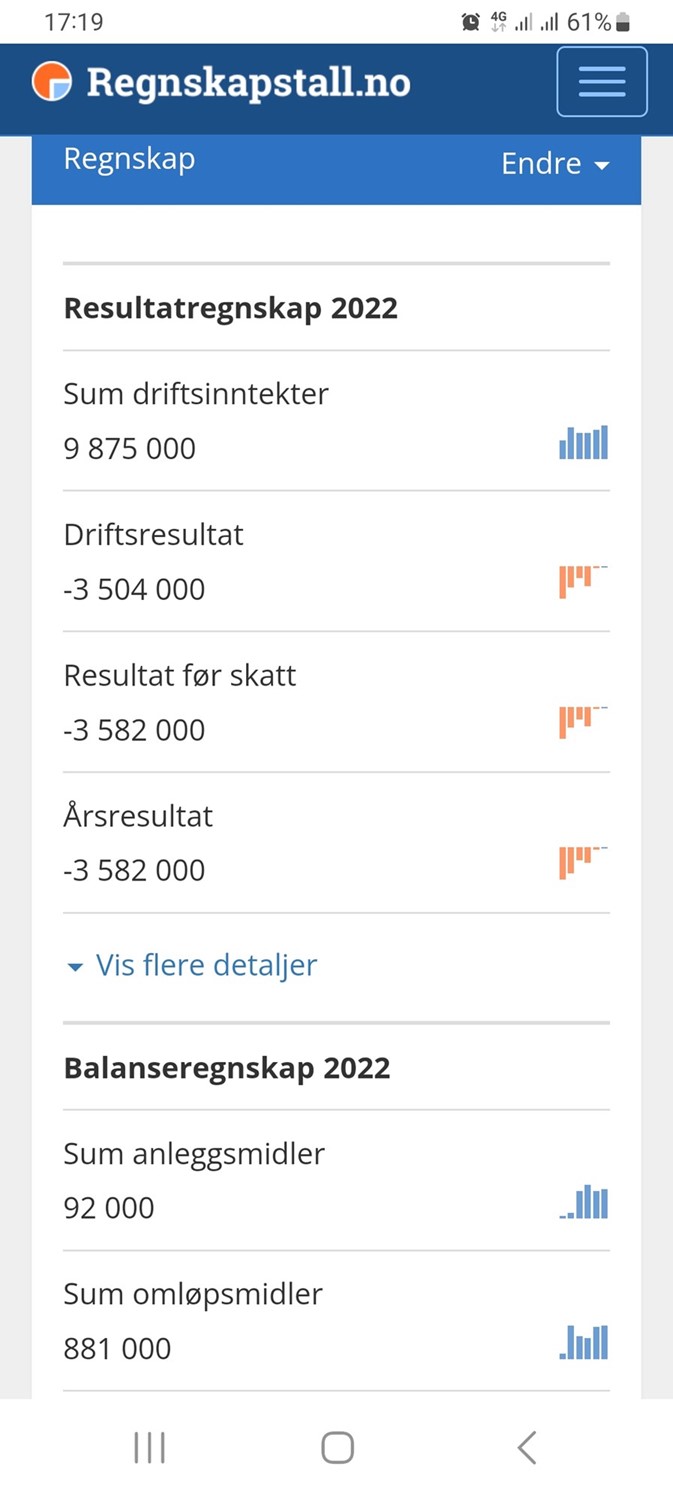Expand Vis flere detaljer
Viewport: 673px width, 1500px height.
[x=191, y=965]
